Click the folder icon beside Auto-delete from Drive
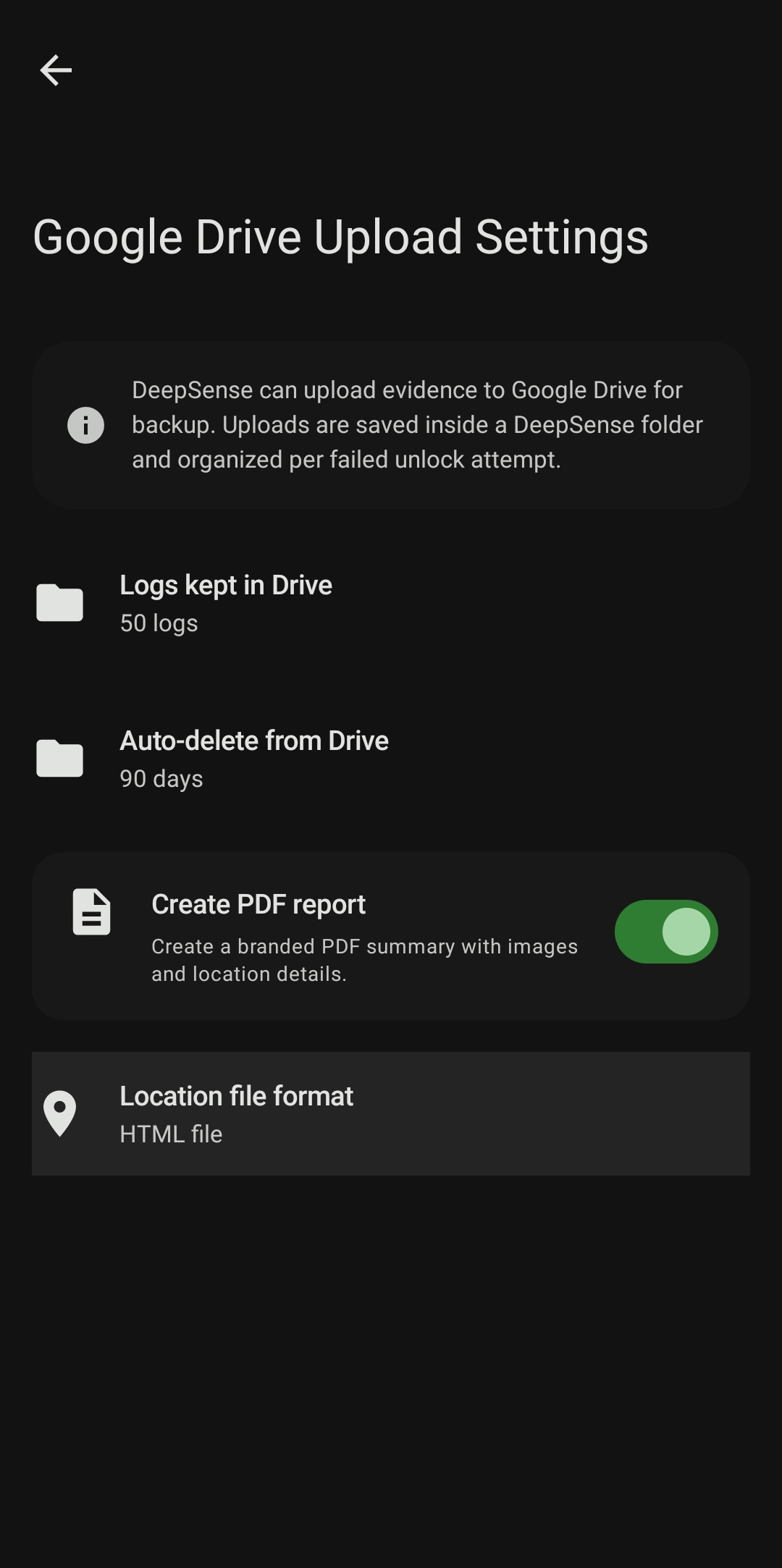Viewport: 782px width, 1568px height. [59, 758]
